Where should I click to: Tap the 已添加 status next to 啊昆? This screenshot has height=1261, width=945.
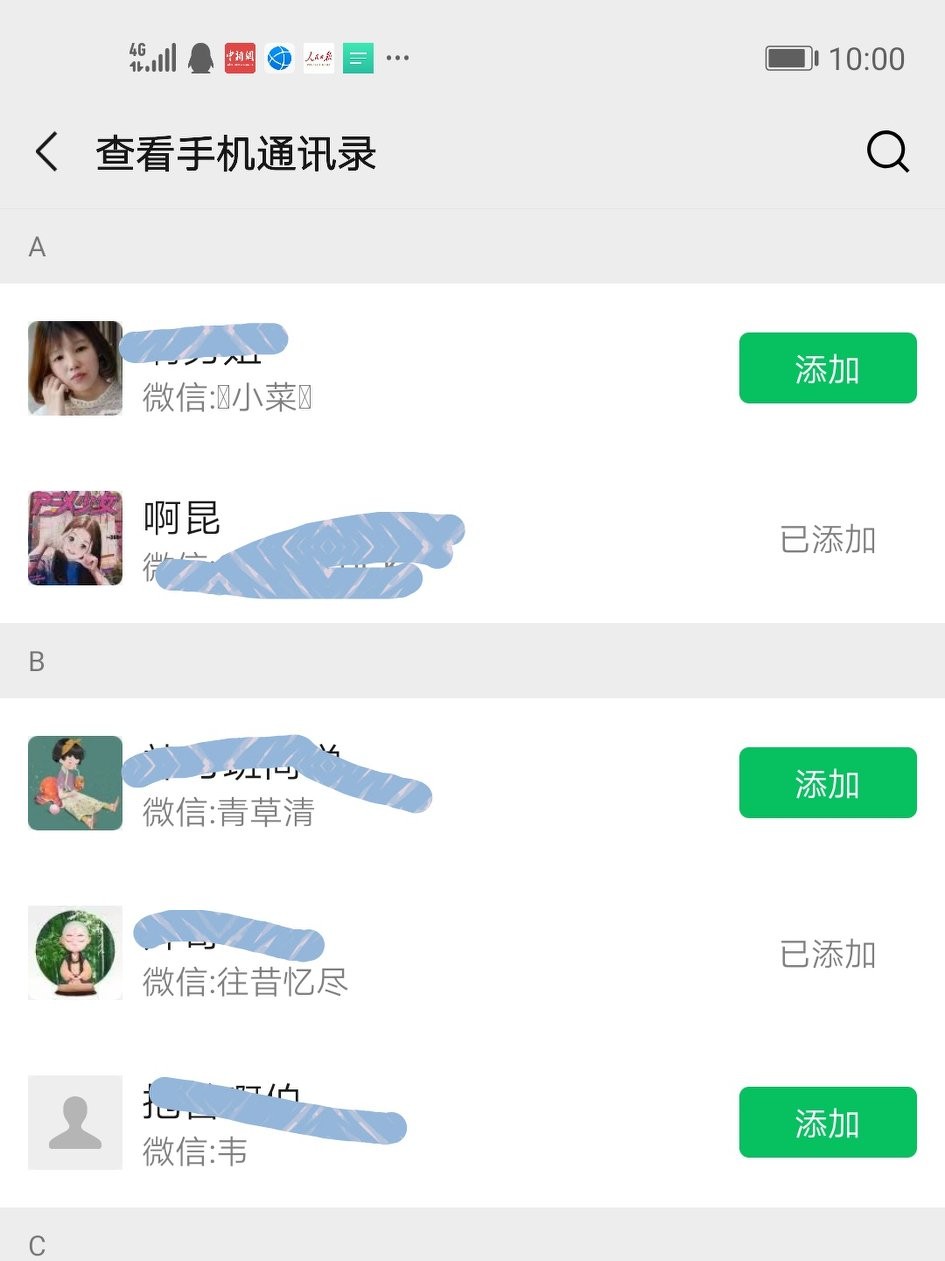[x=828, y=540]
